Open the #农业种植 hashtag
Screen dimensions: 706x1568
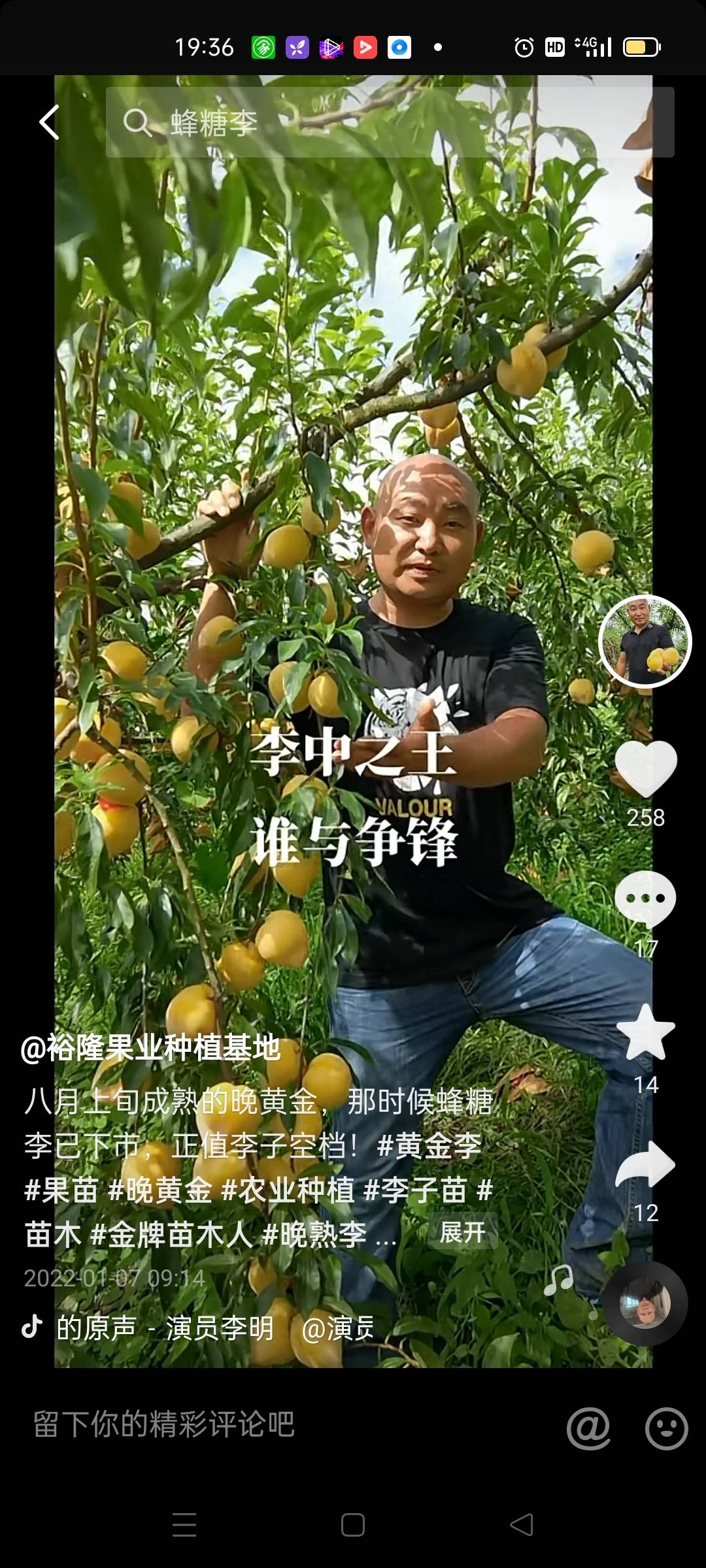(288, 1190)
